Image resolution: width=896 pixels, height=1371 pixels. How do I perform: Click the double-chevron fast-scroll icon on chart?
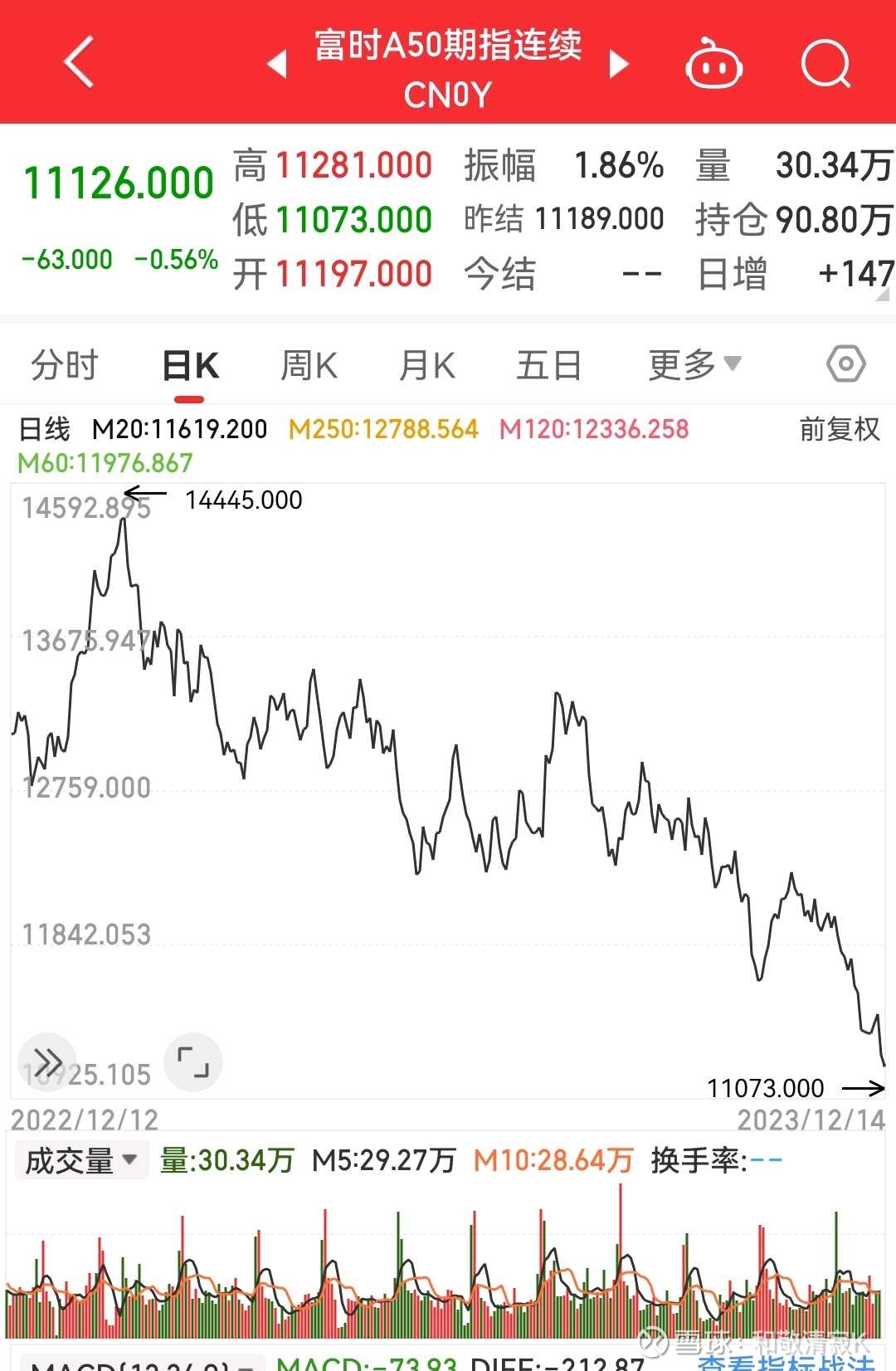click(x=47, y=1061)
